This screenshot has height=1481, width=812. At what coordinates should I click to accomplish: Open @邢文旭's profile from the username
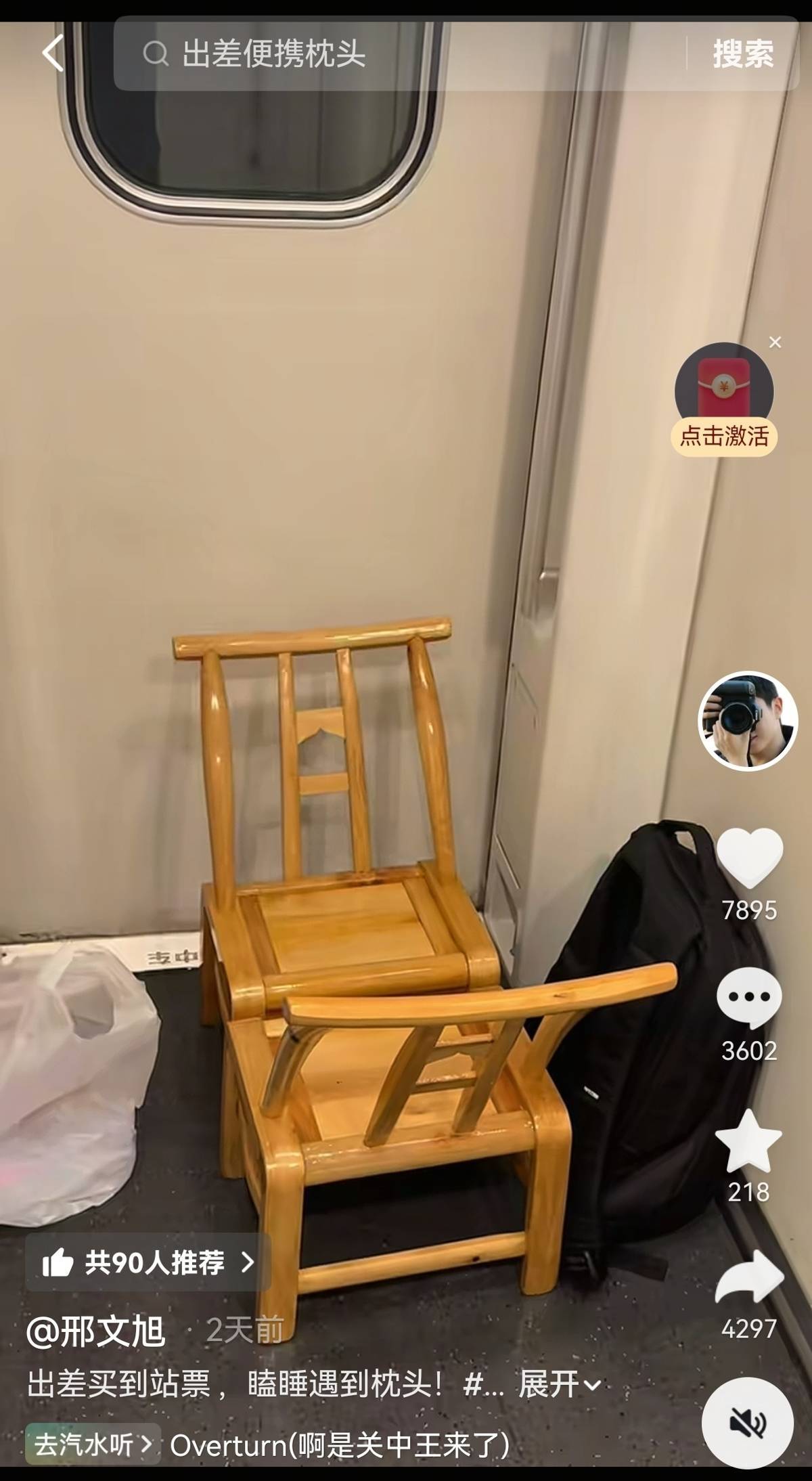pos(96,1331)
